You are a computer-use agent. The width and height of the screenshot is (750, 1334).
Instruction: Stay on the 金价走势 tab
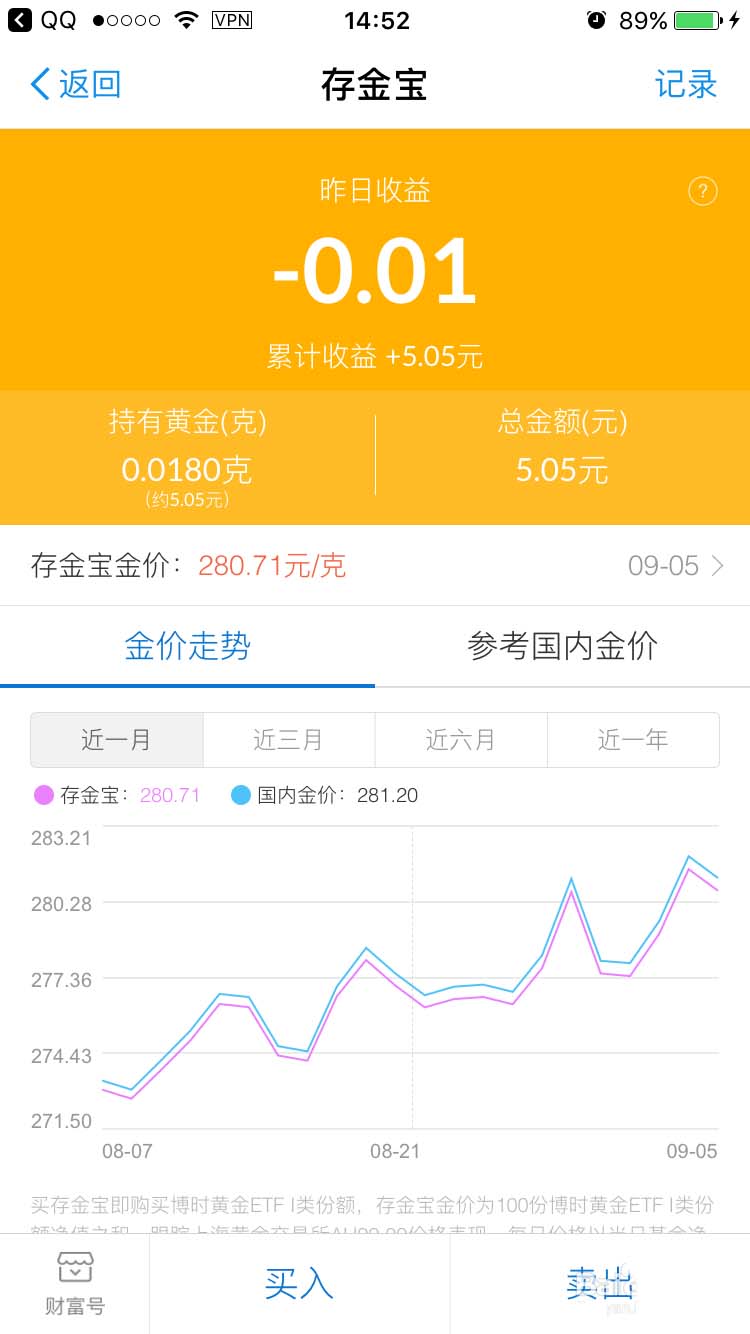pyautogui.click(x=187, y=647)
